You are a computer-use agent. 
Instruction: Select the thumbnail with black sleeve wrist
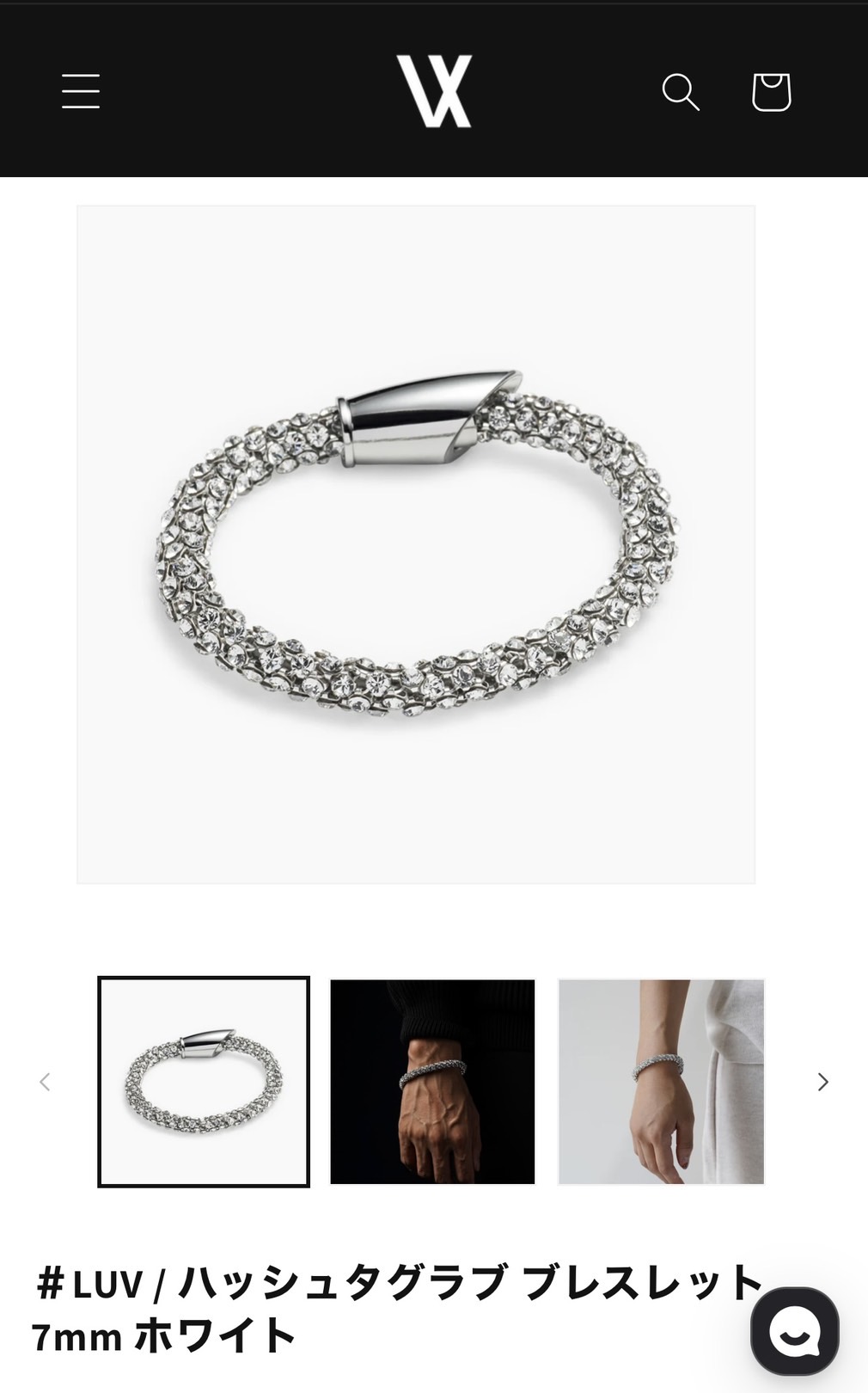pyautogui.click(x=432, y=1081)
